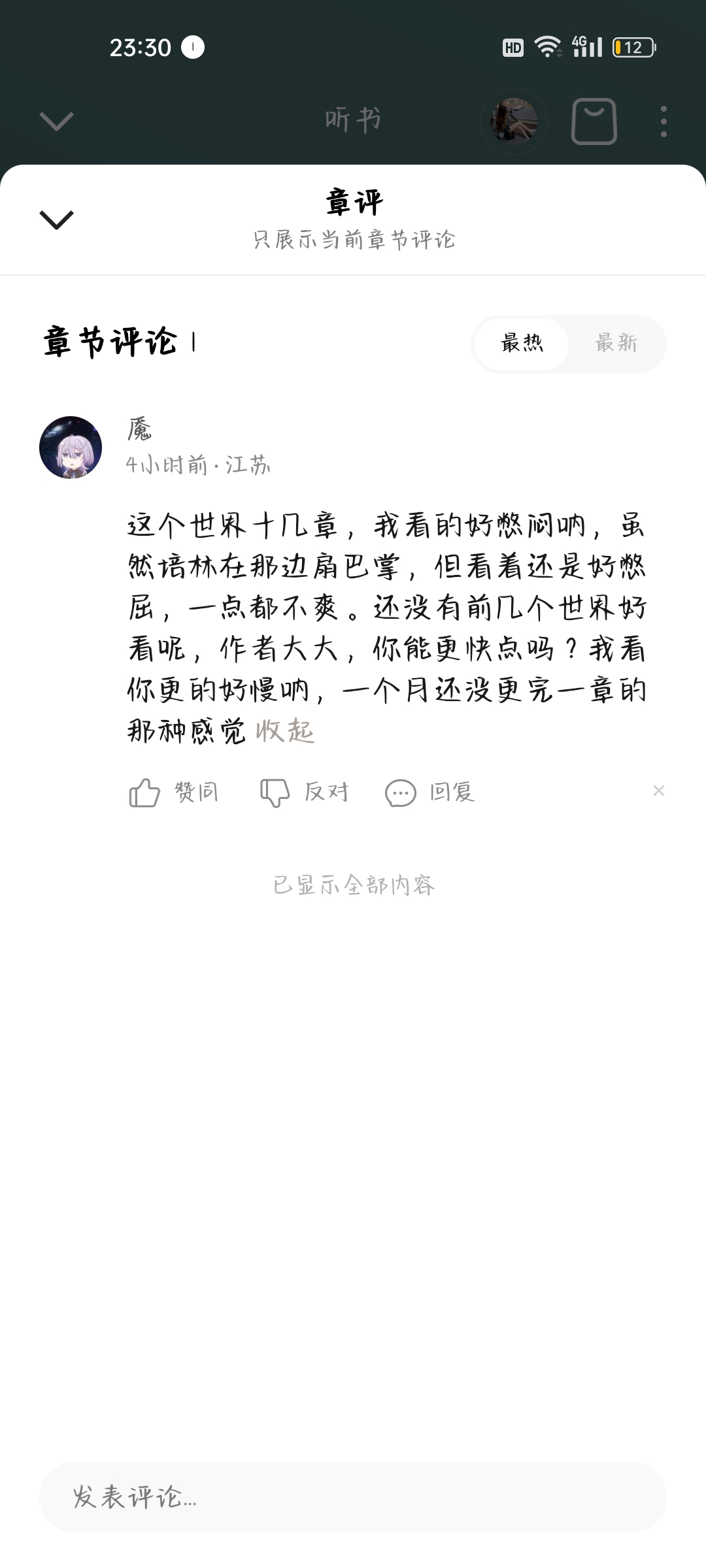Viewport: 706px width, 1568px height.
Task: Tap 赞同 to agree with 魇's comment
Action: click(174, 792)
